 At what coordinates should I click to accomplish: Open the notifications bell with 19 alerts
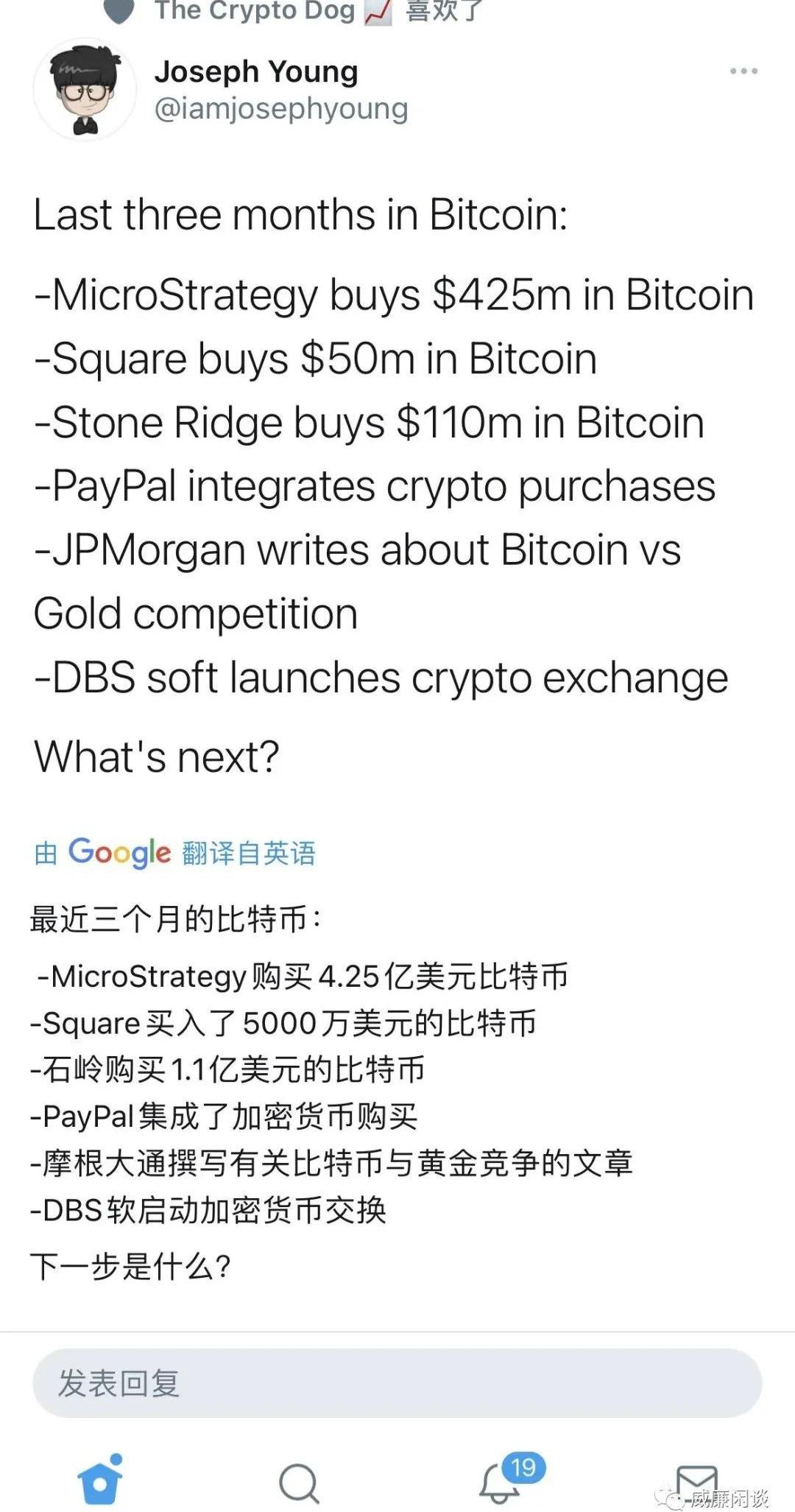coord(501,1481)
